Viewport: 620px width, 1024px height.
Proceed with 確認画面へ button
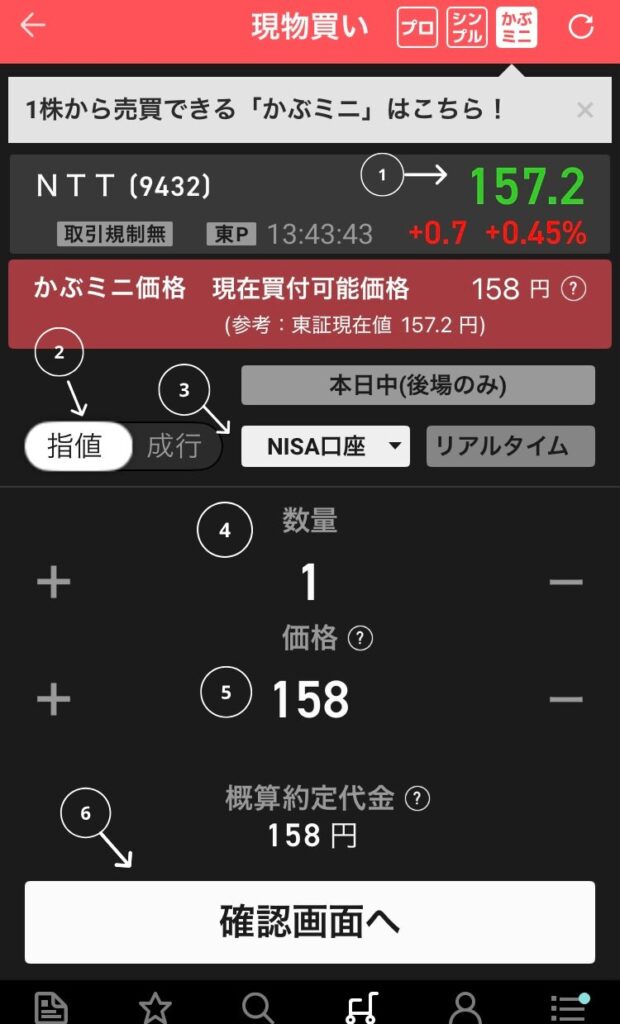(x=310, y=922)
